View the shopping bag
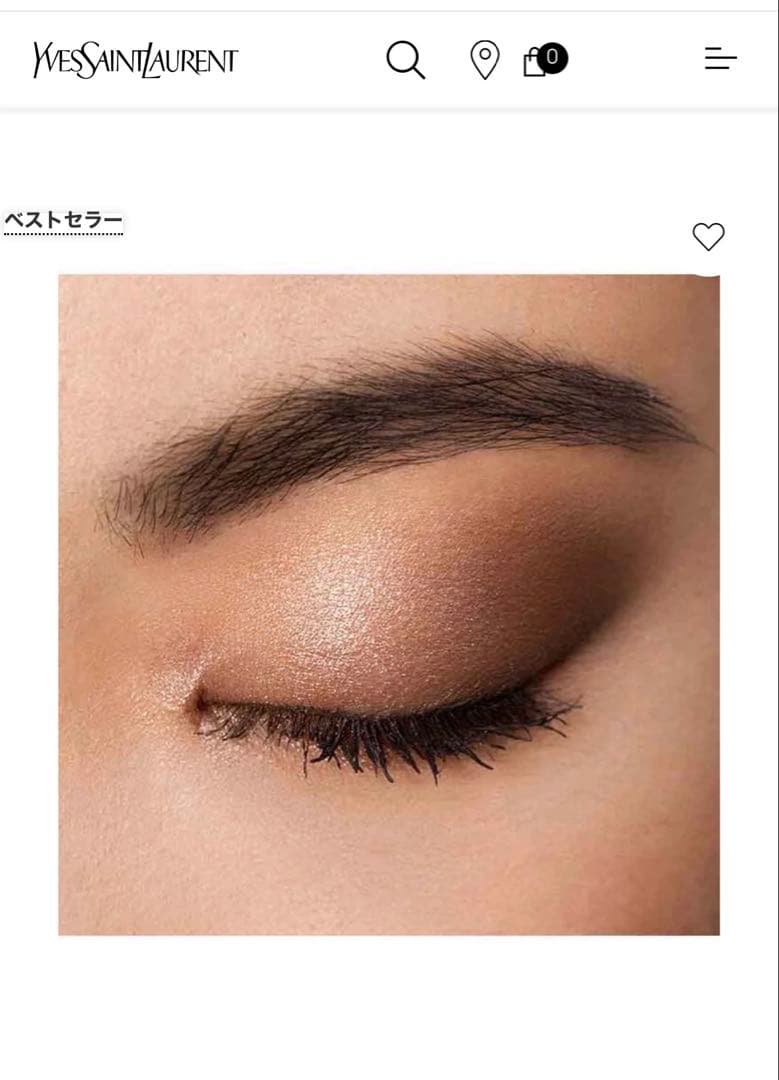779x1080 pixels. (x=540, y=61)
